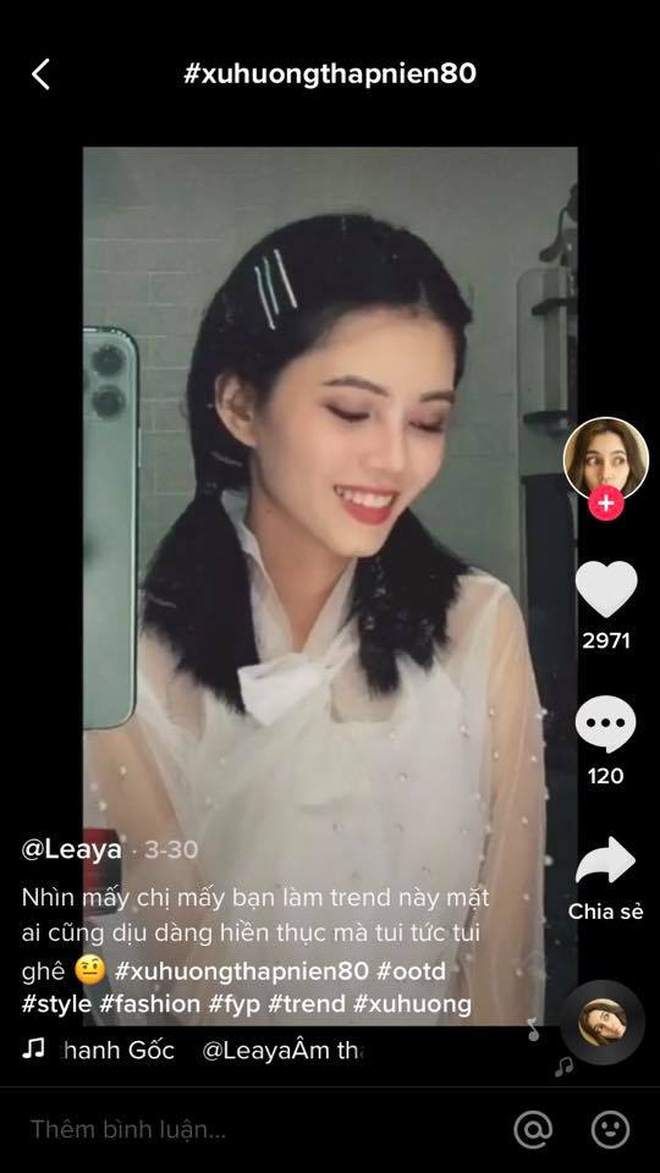This screenshot has width=660, height=1173.
Task: Open the #fashion hashtag
Action: [x=150, y=1004]
